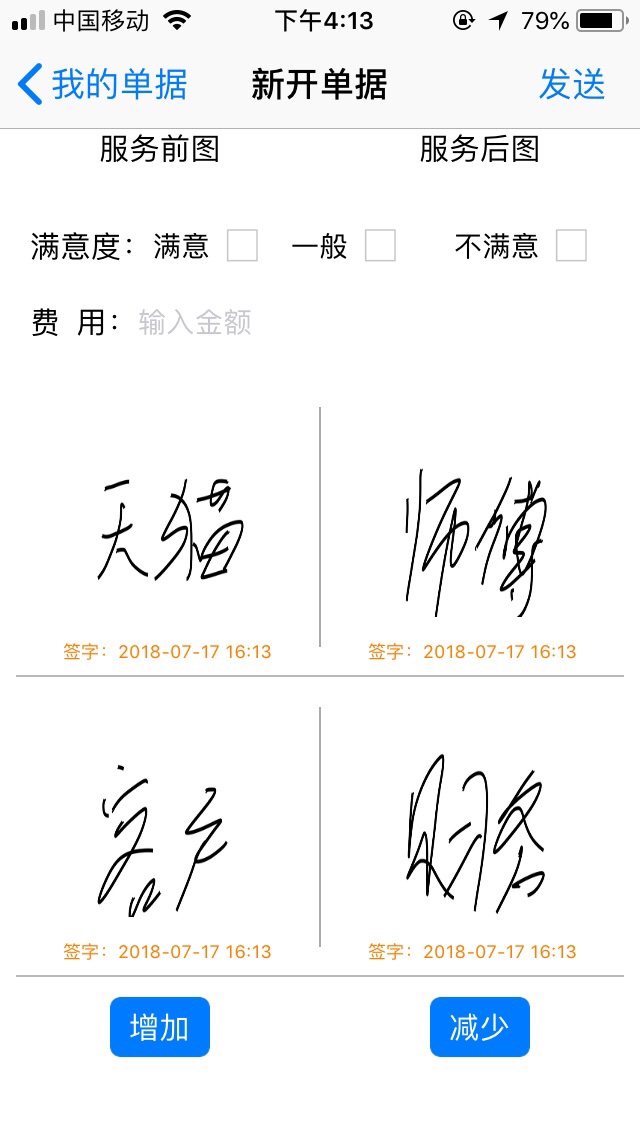
Task: Go back to 我的单据
Action: [102, 85]
